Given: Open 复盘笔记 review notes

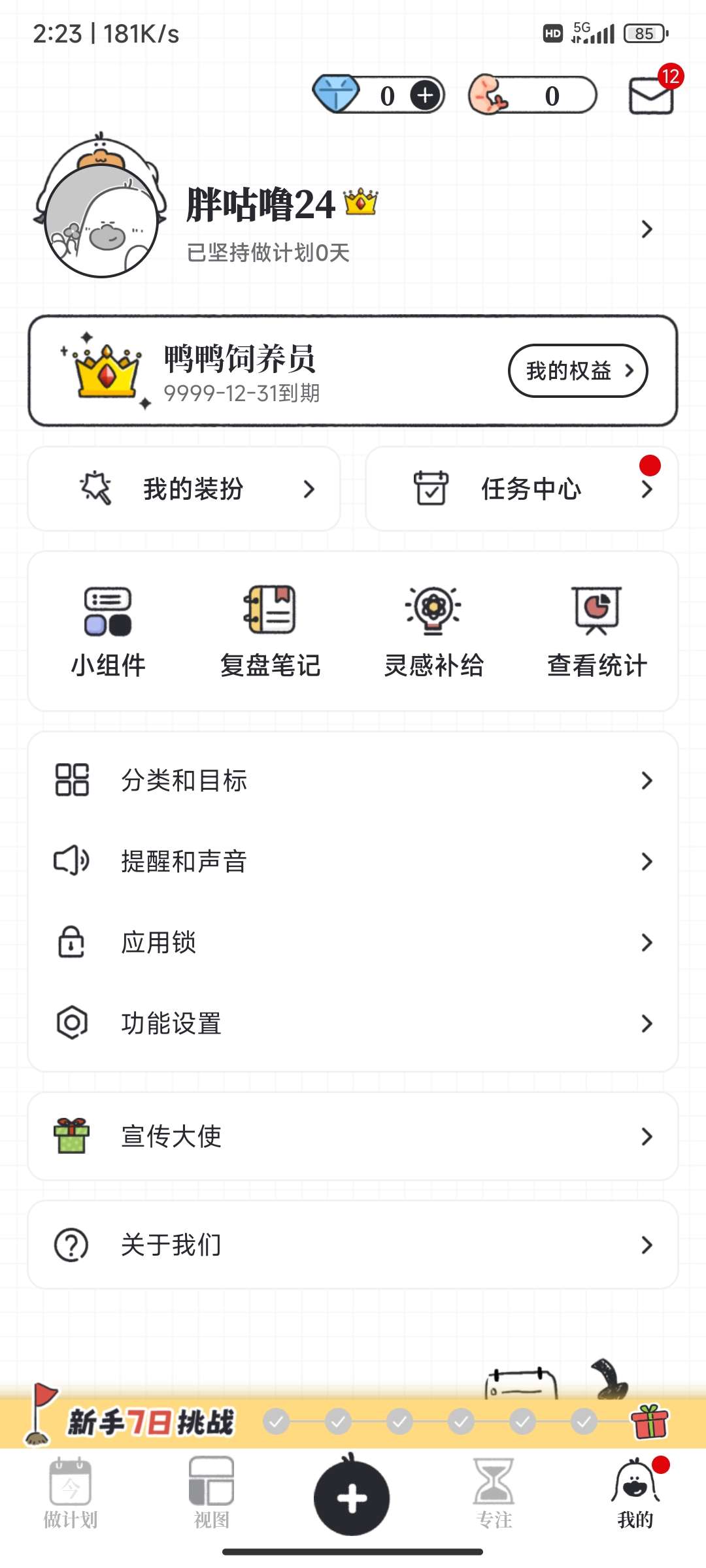Looking at the screenshot, I should coord(271,631).
